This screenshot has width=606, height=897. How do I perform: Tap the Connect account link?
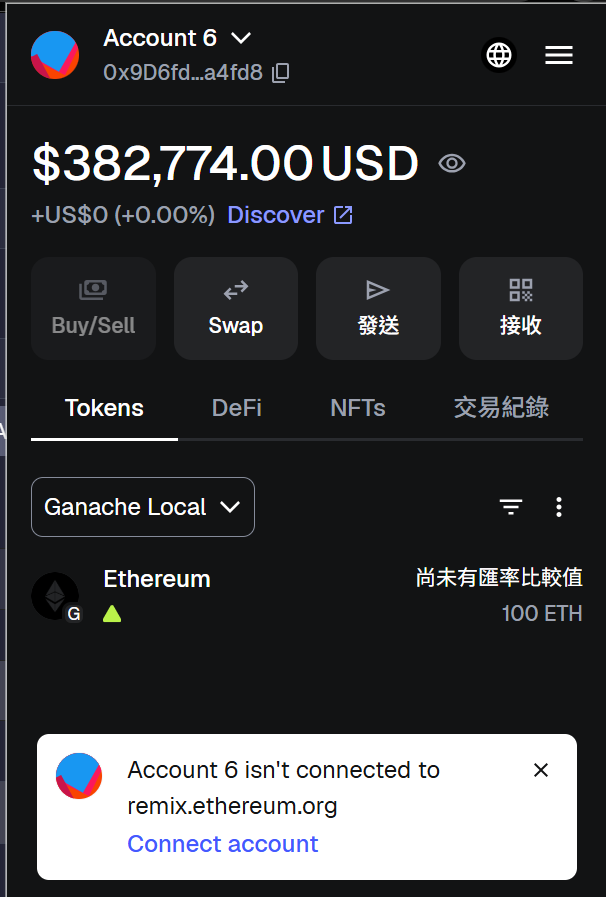pyautogui.click(x=222, y=843)
